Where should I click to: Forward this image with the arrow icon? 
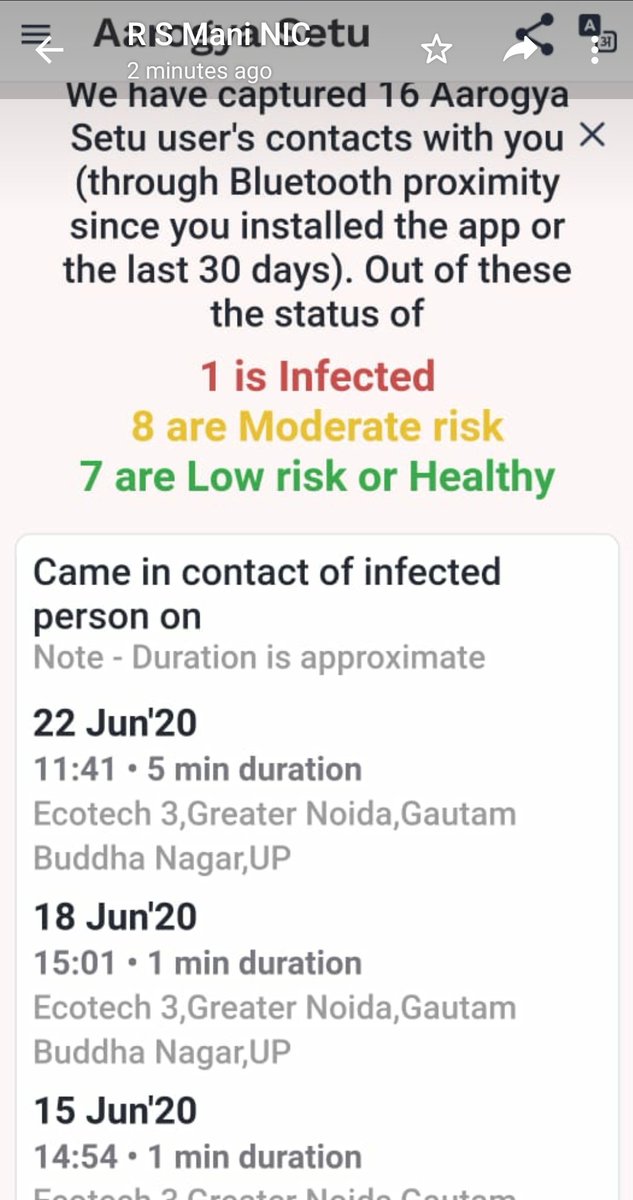520,49
